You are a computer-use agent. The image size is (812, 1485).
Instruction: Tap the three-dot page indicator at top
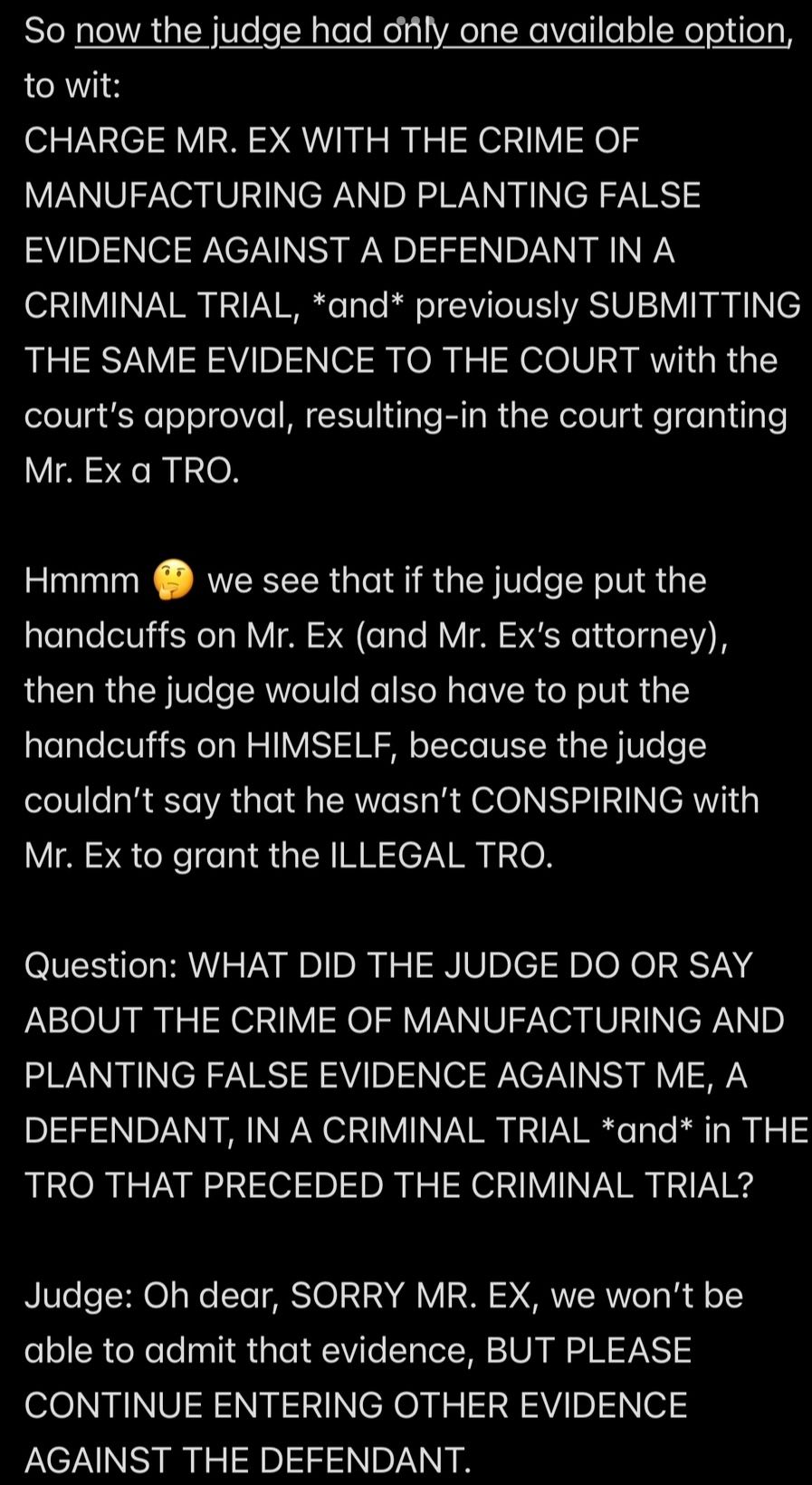pos(416,19)
